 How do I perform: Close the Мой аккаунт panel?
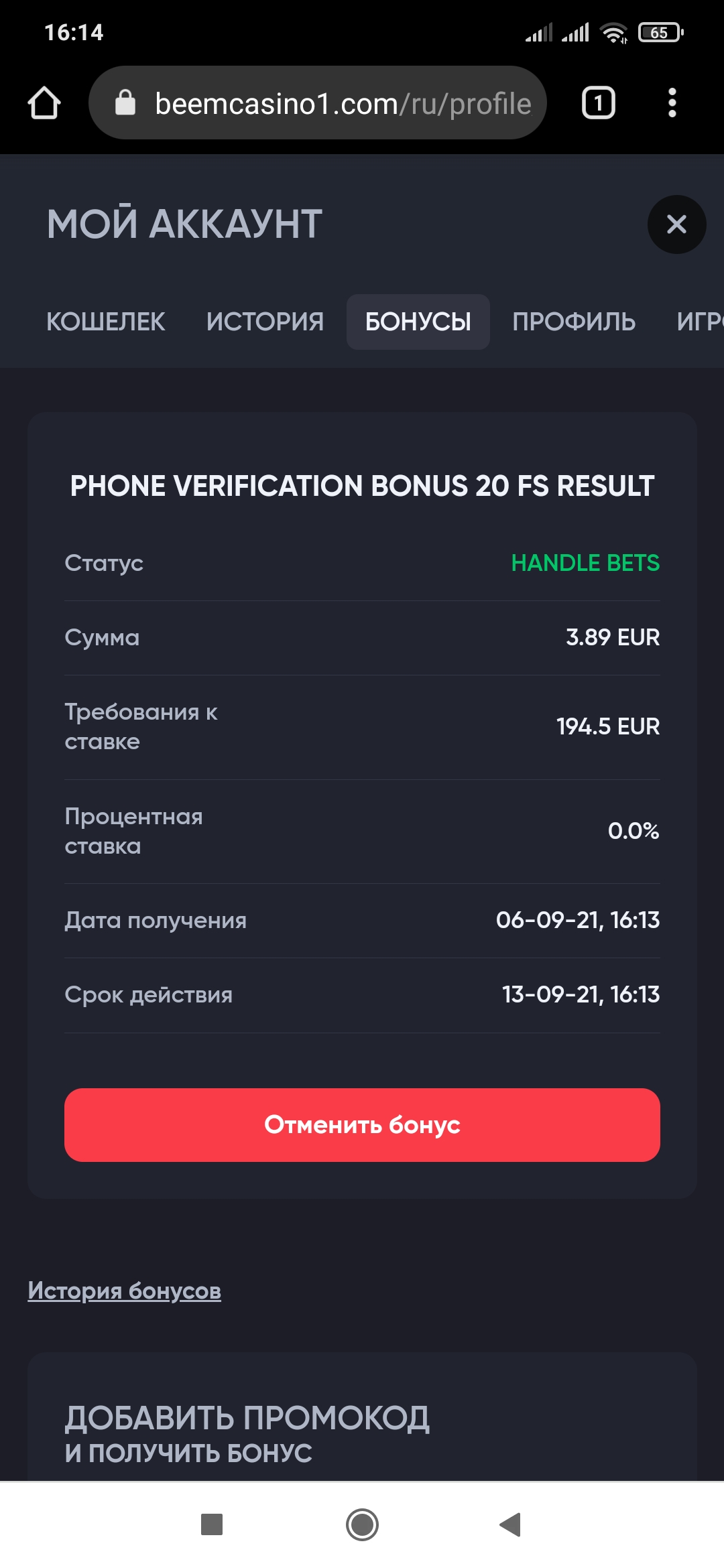(x=676, y=224)
